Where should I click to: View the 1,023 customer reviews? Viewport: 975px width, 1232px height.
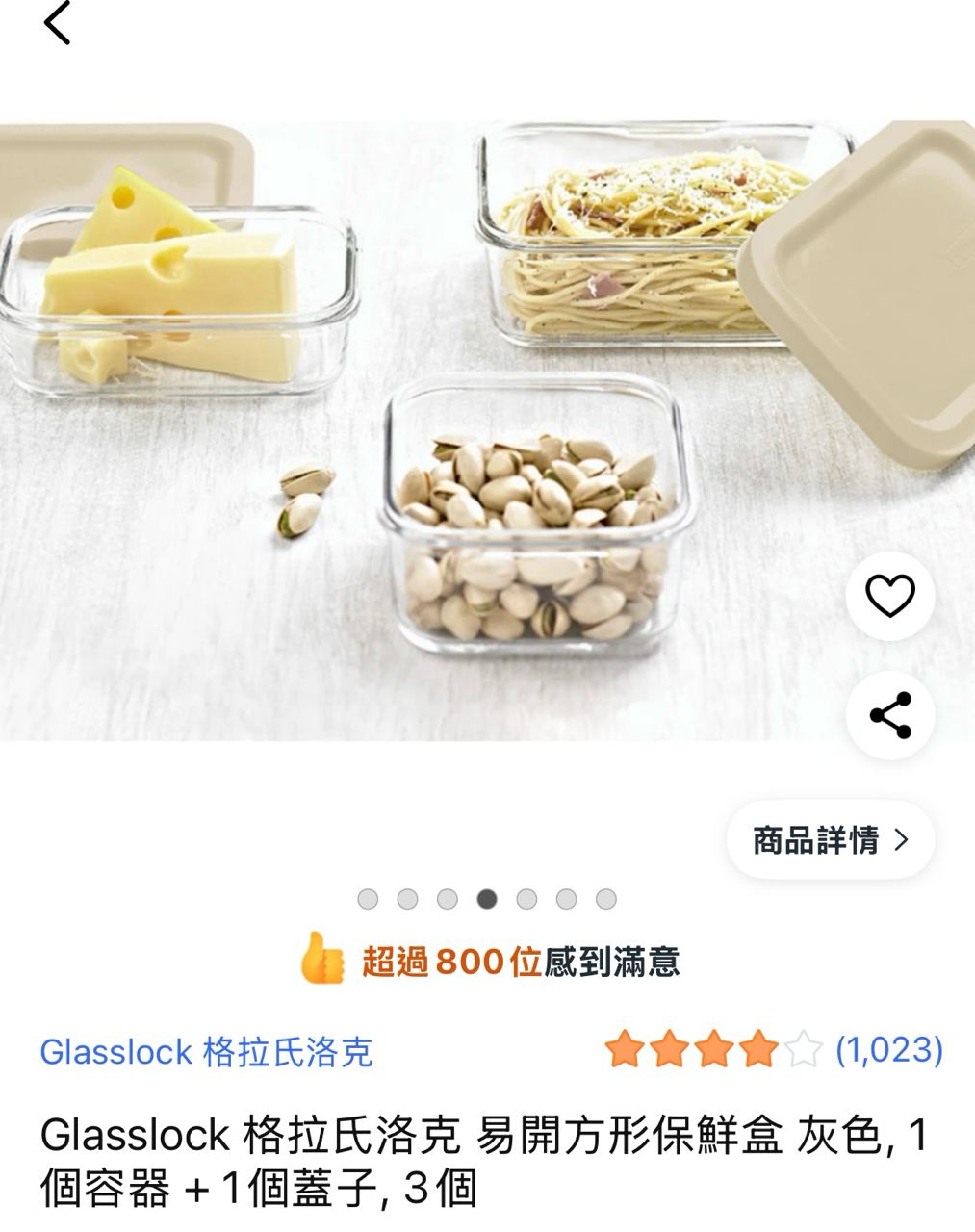(x=888, y=1049)
